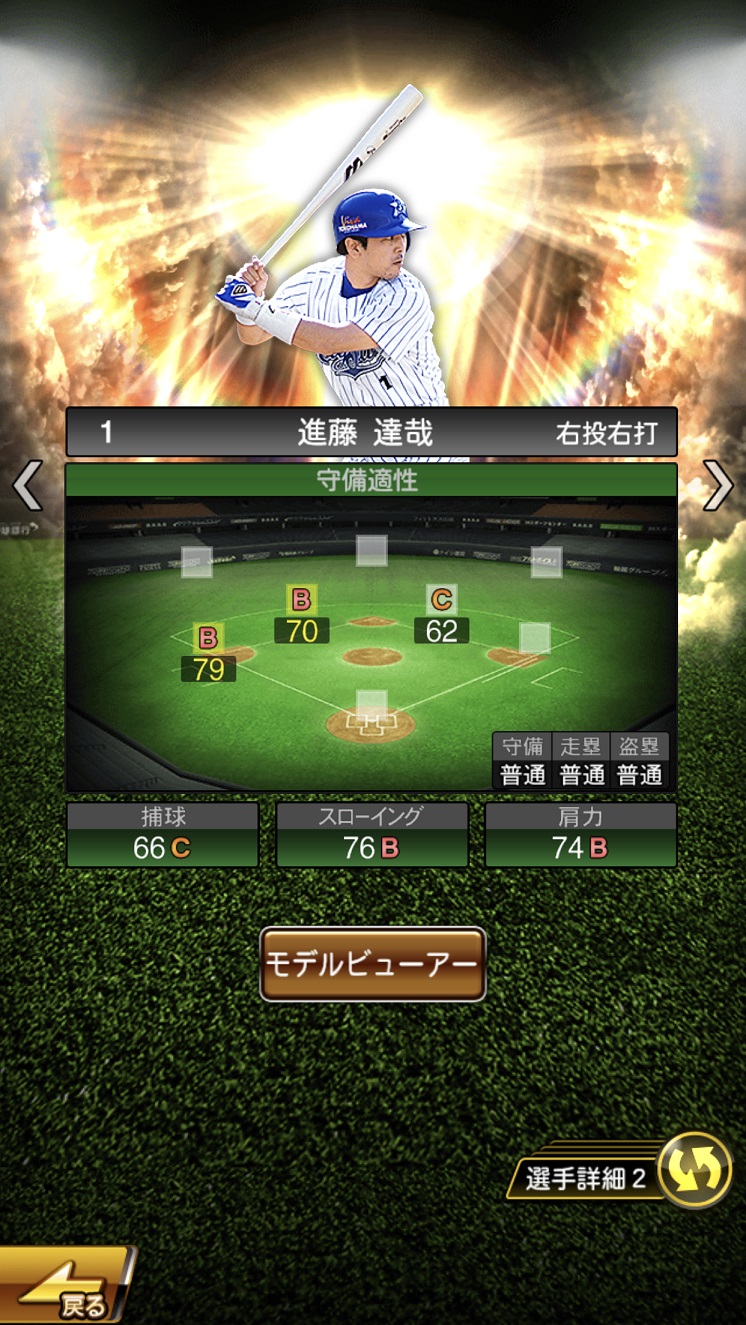746x1325 pixels.
Task: Go to the next player with right arrow
Action: 719,487
